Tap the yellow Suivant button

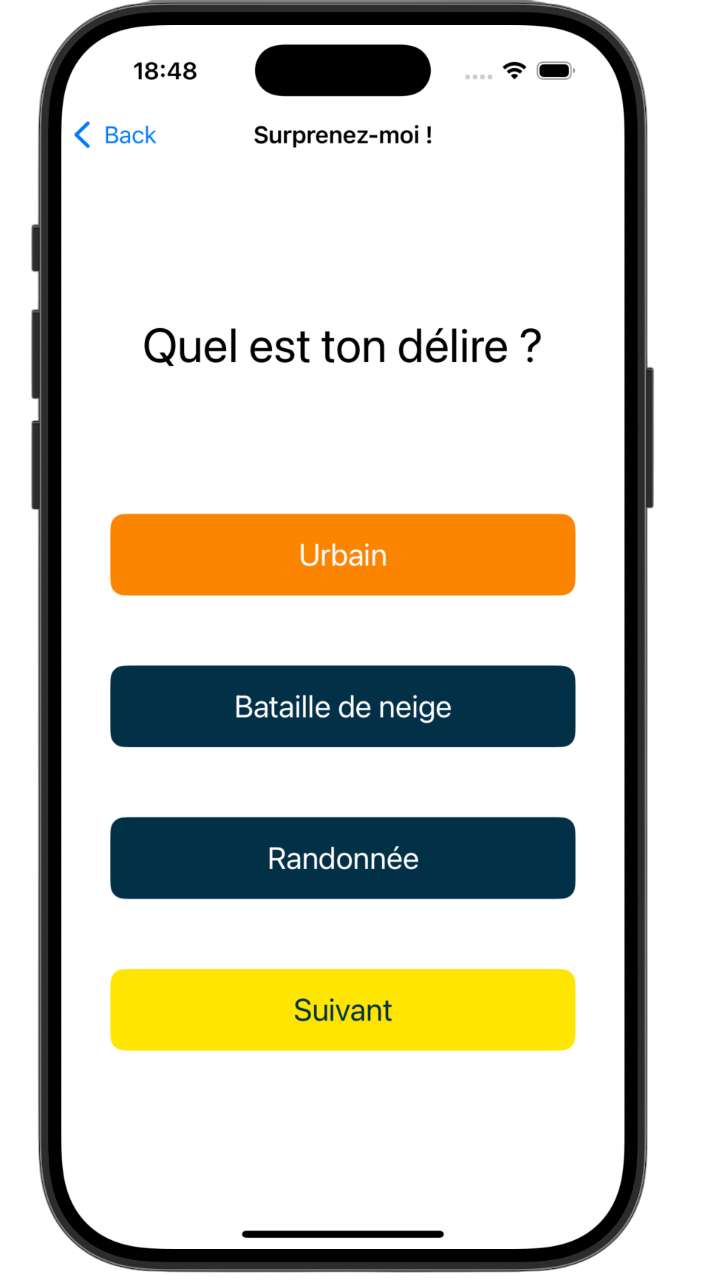(342, 1010)
